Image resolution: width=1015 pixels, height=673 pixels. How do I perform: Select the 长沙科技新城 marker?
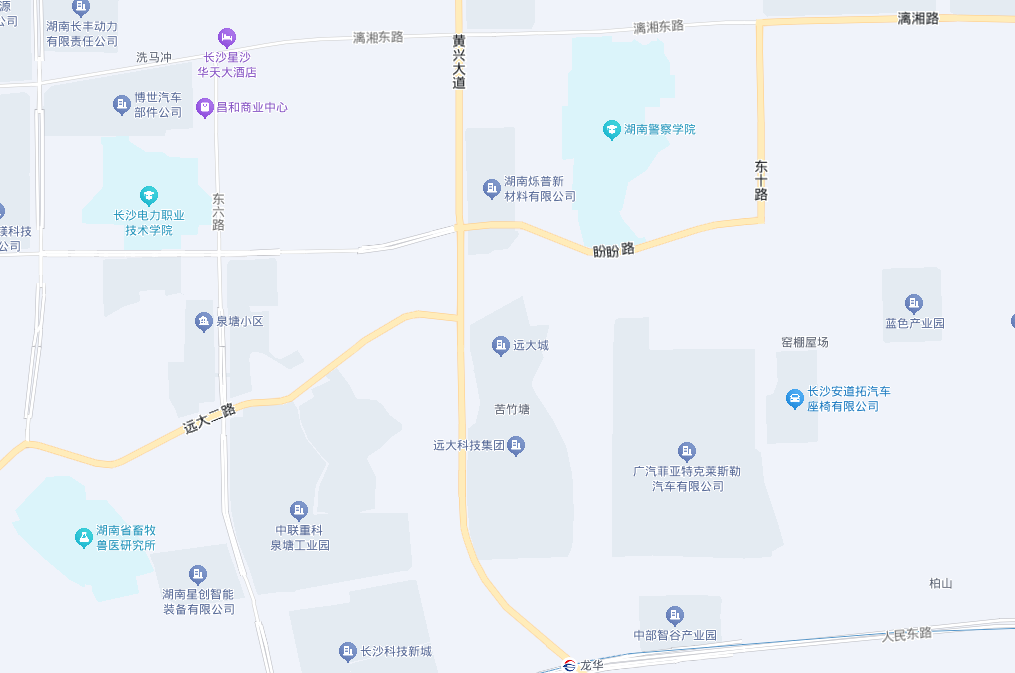point(348,651)
